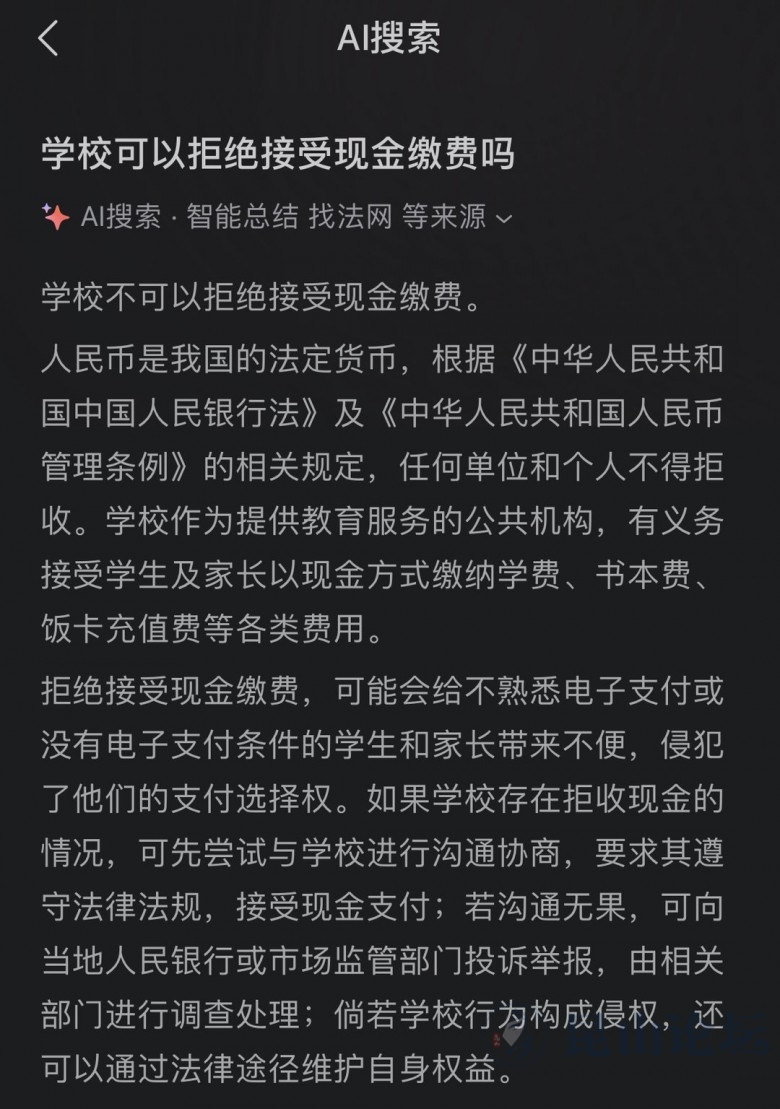Expand the 找法网 等来源 sources list

[x=503, y=218]
